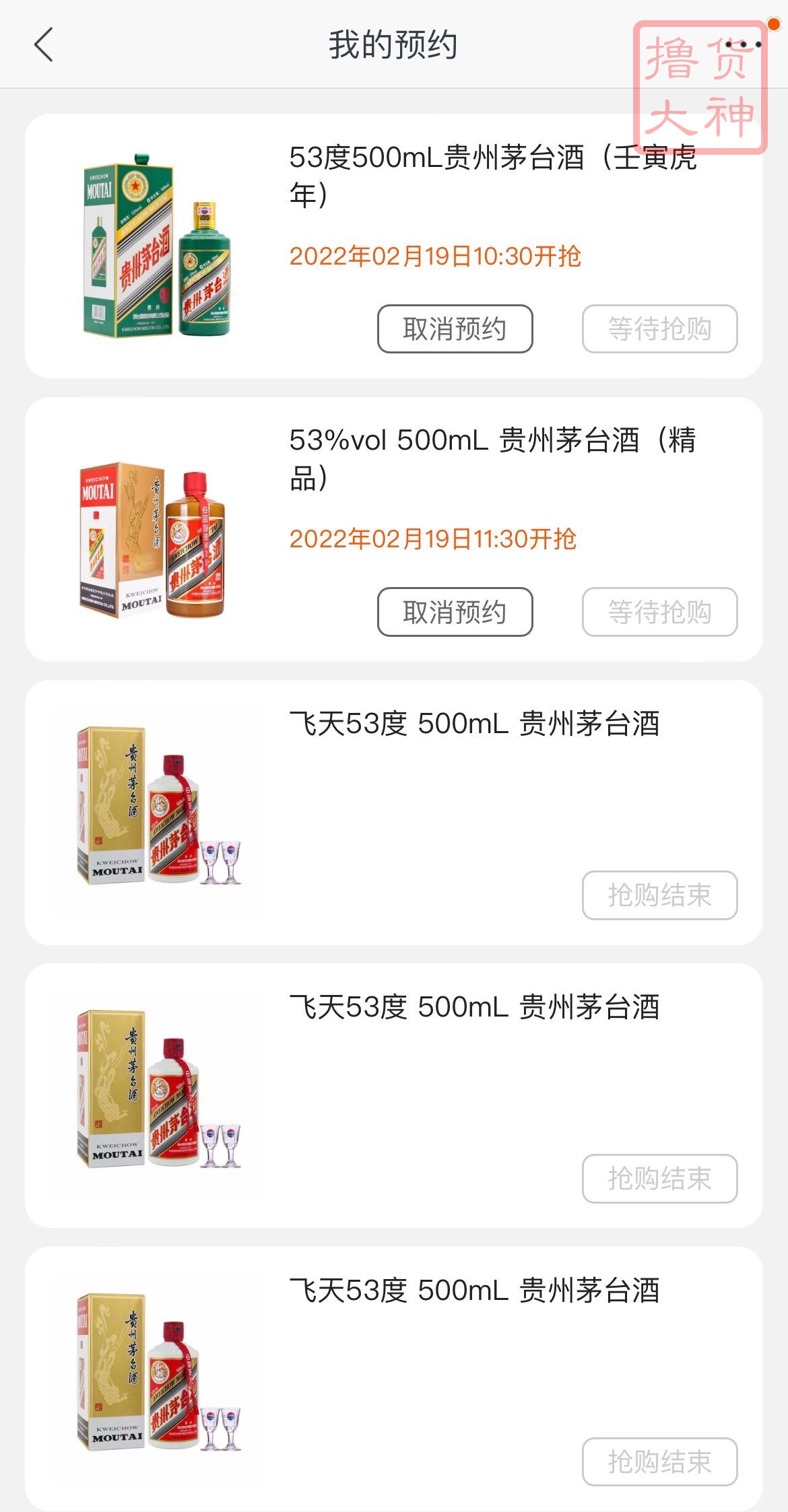Tap 等待抢购 for the 精品 Moutai
Viewport: 788px width, 1512px height.
(x=659, y=611)
